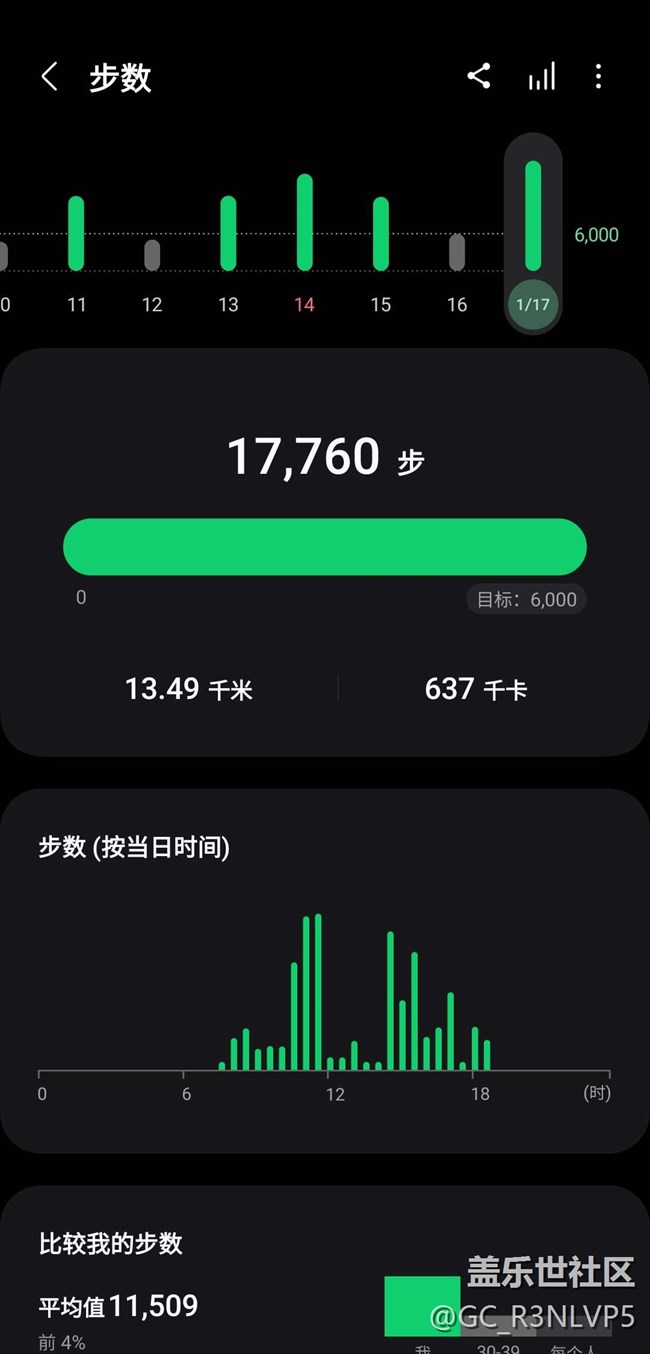Screen dimensions: 650x1354
Task: Open the trends chart icon
Action: point(541,77)
